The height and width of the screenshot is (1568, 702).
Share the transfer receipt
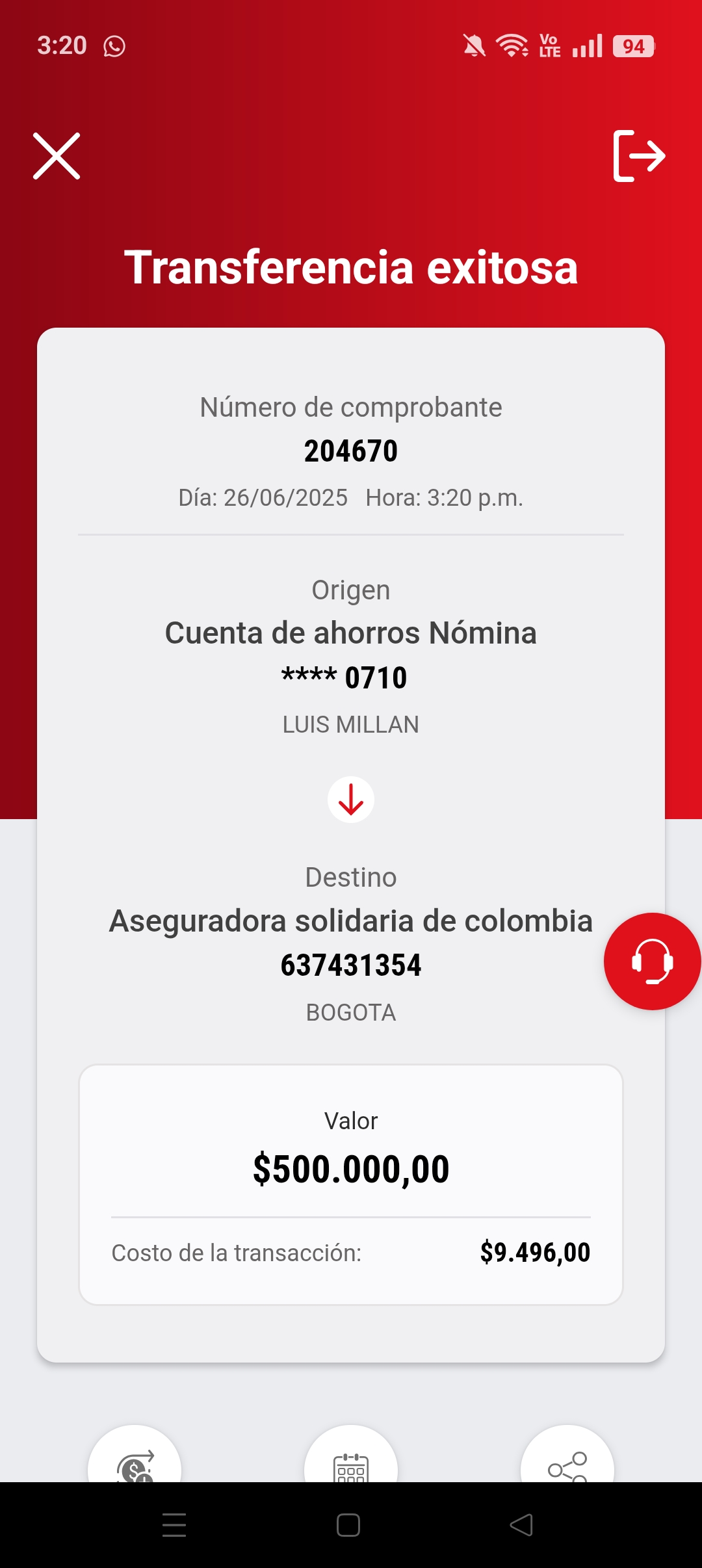[567, 1455]
